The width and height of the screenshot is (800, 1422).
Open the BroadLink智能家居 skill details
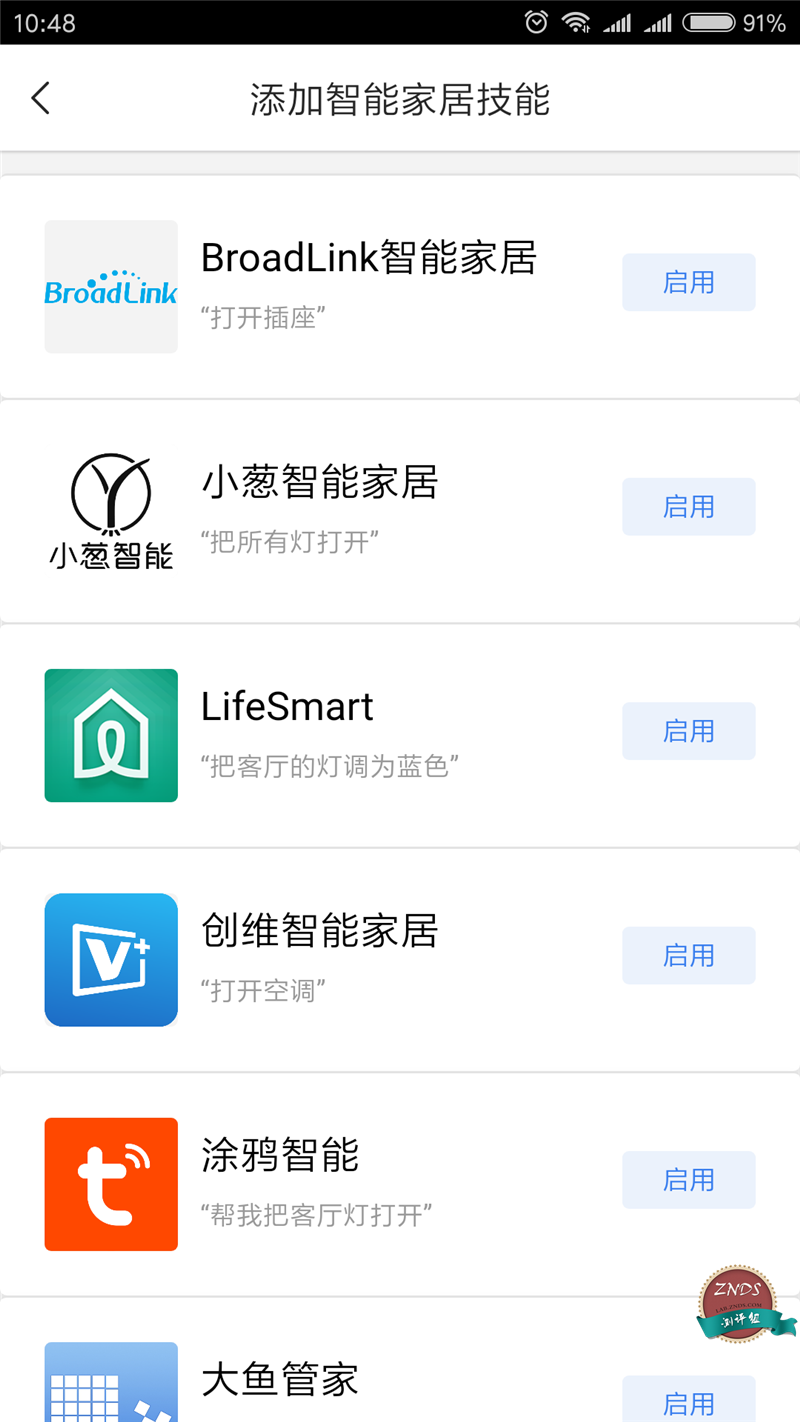point(400,287)
